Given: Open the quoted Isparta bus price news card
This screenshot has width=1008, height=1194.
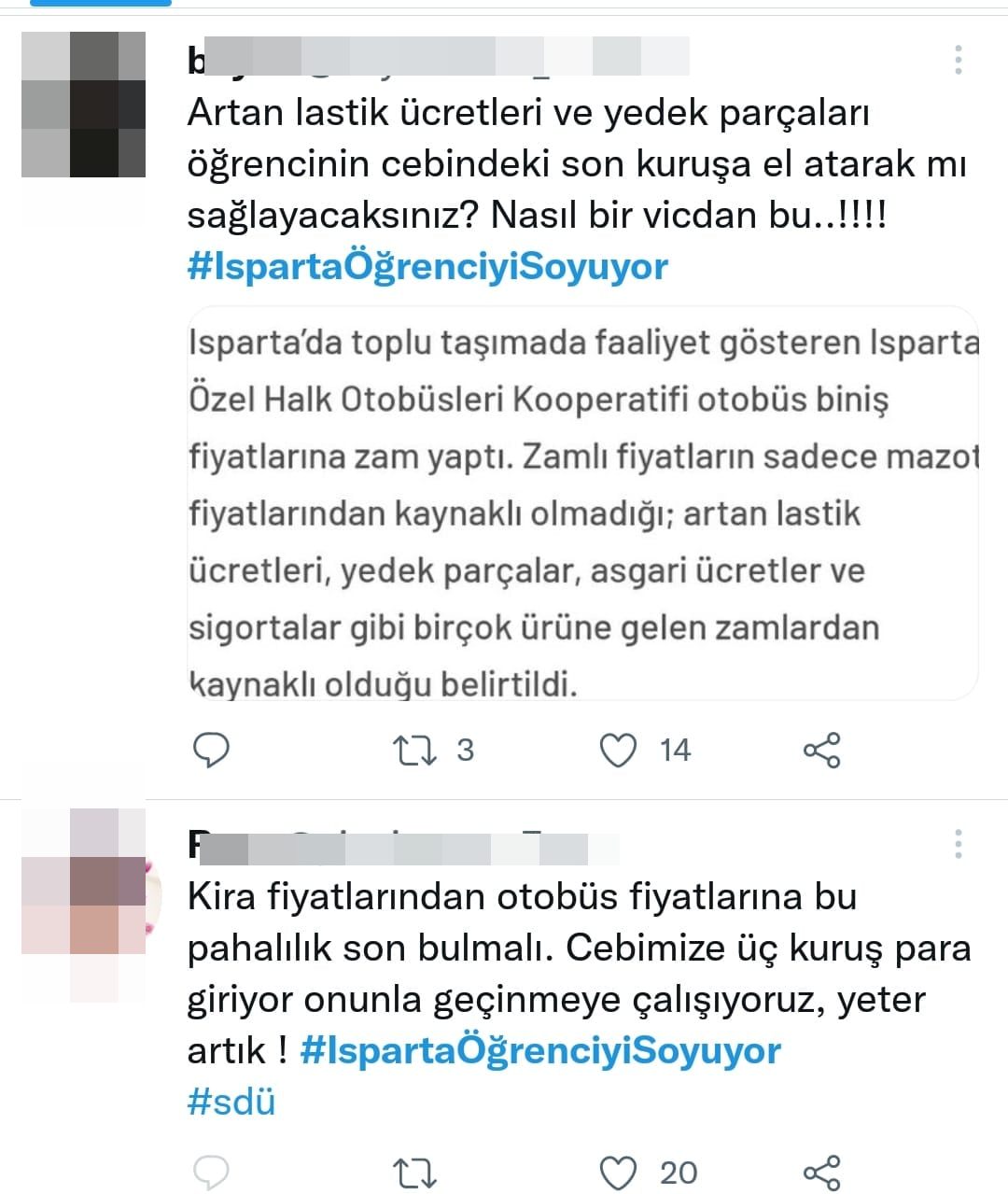Looking at the screenshot, I should 582,504.
